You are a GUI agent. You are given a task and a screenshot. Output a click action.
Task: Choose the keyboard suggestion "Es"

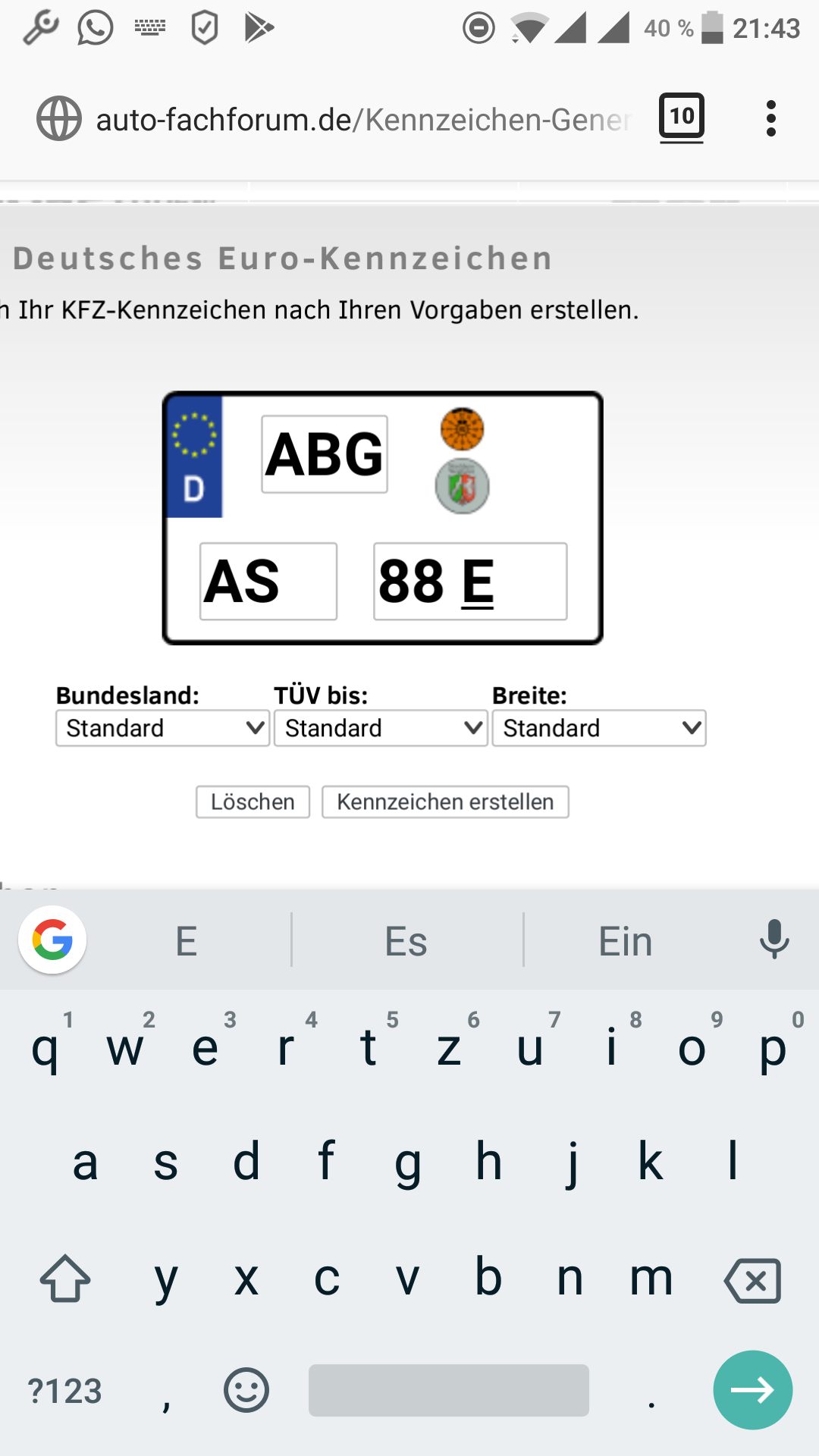pyautogui.click(x=406, y=941)
